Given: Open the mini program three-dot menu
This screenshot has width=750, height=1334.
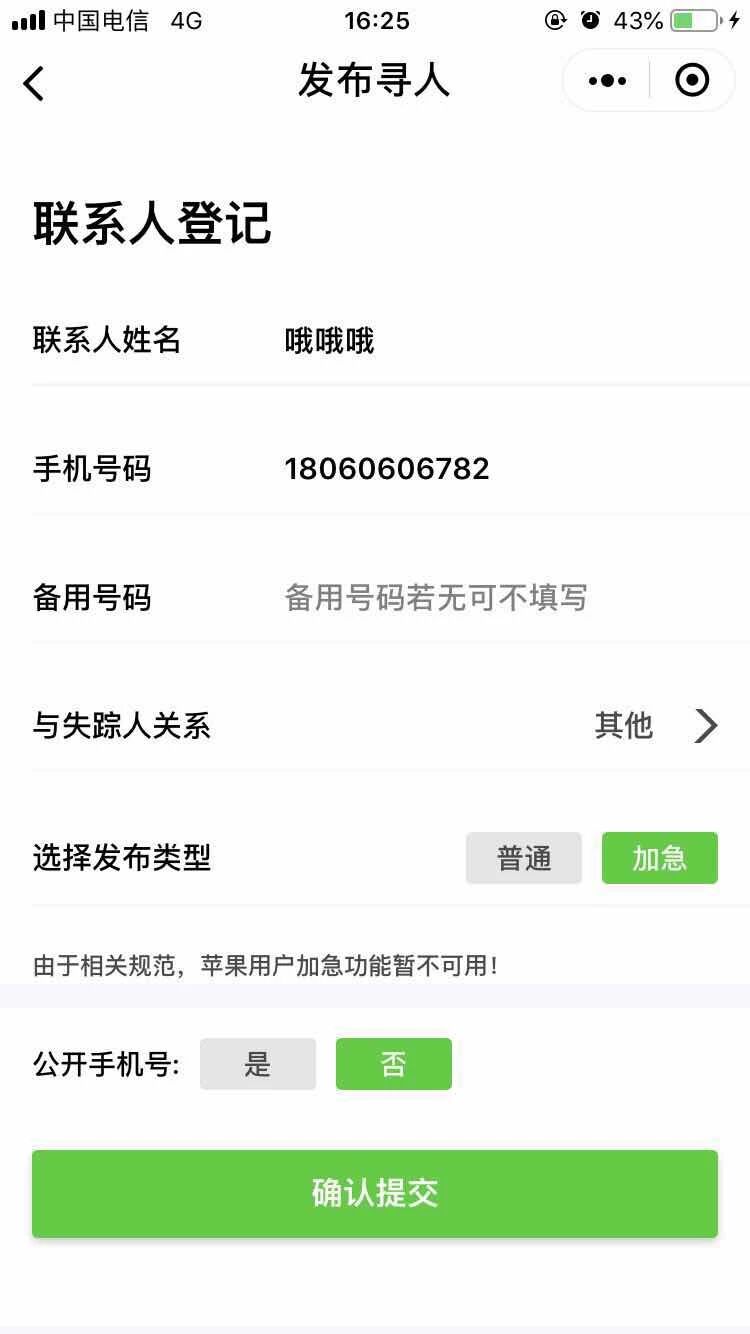Looking at the screenshot, I should pyautogui.click(x=607, y=81).
